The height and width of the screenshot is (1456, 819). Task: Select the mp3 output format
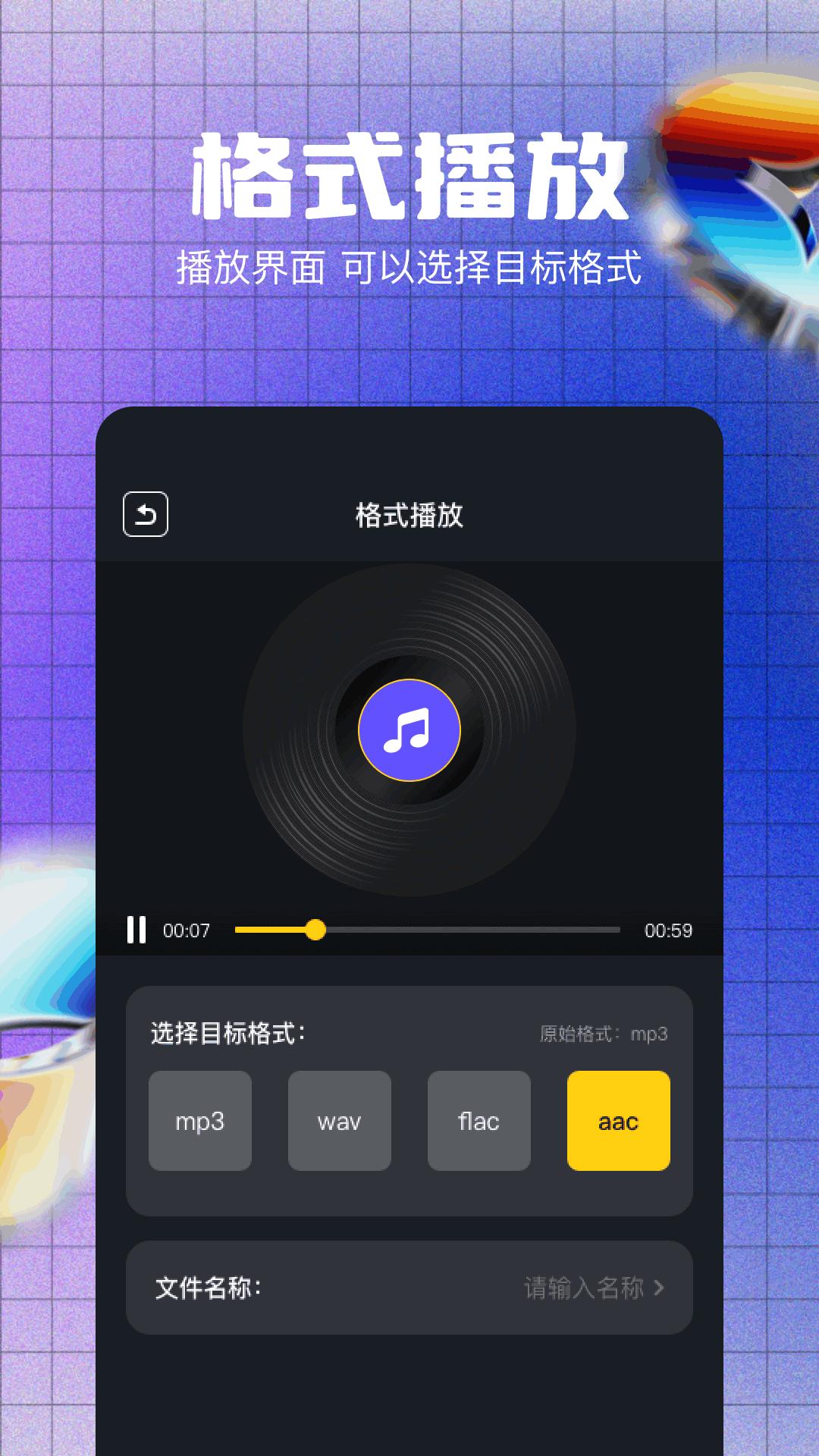pos(200,1120)
